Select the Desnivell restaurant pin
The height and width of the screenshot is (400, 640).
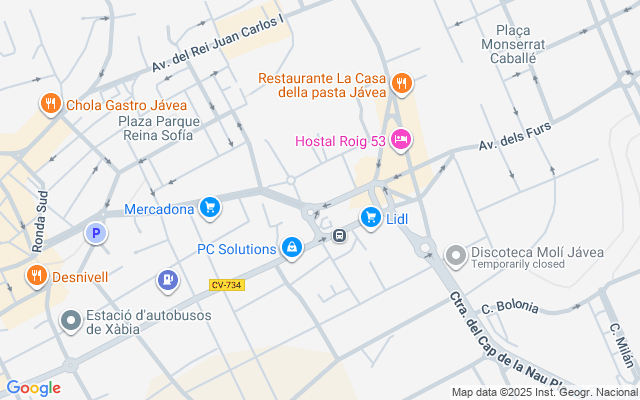37,276
